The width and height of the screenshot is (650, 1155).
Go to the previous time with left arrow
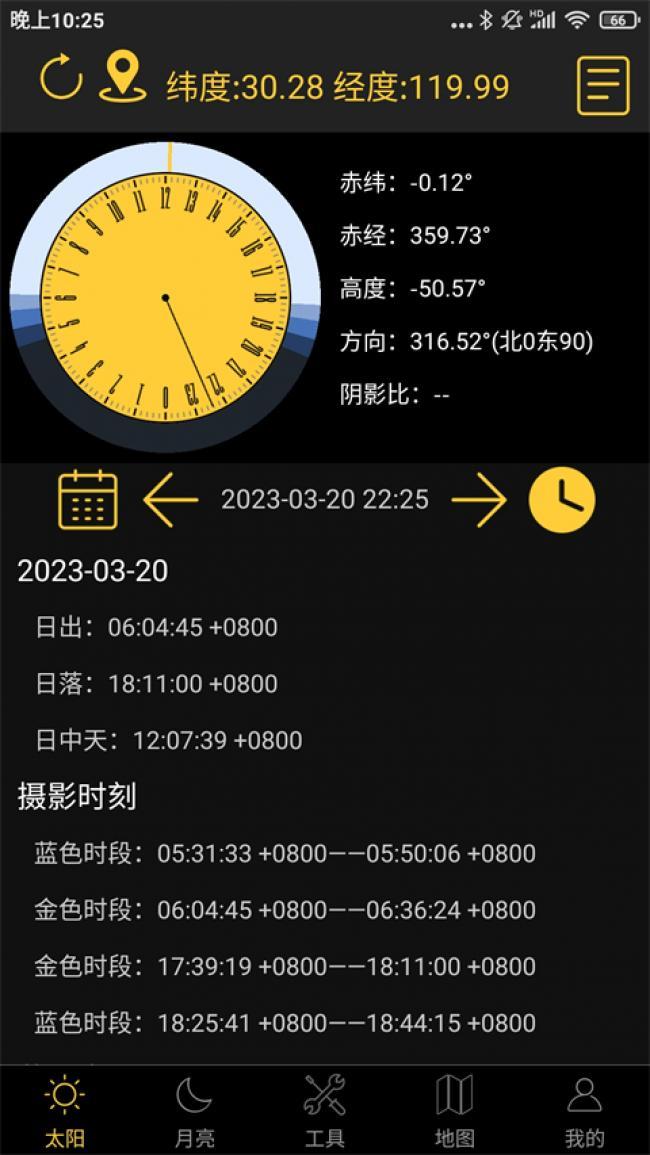[x=171, y=499]
